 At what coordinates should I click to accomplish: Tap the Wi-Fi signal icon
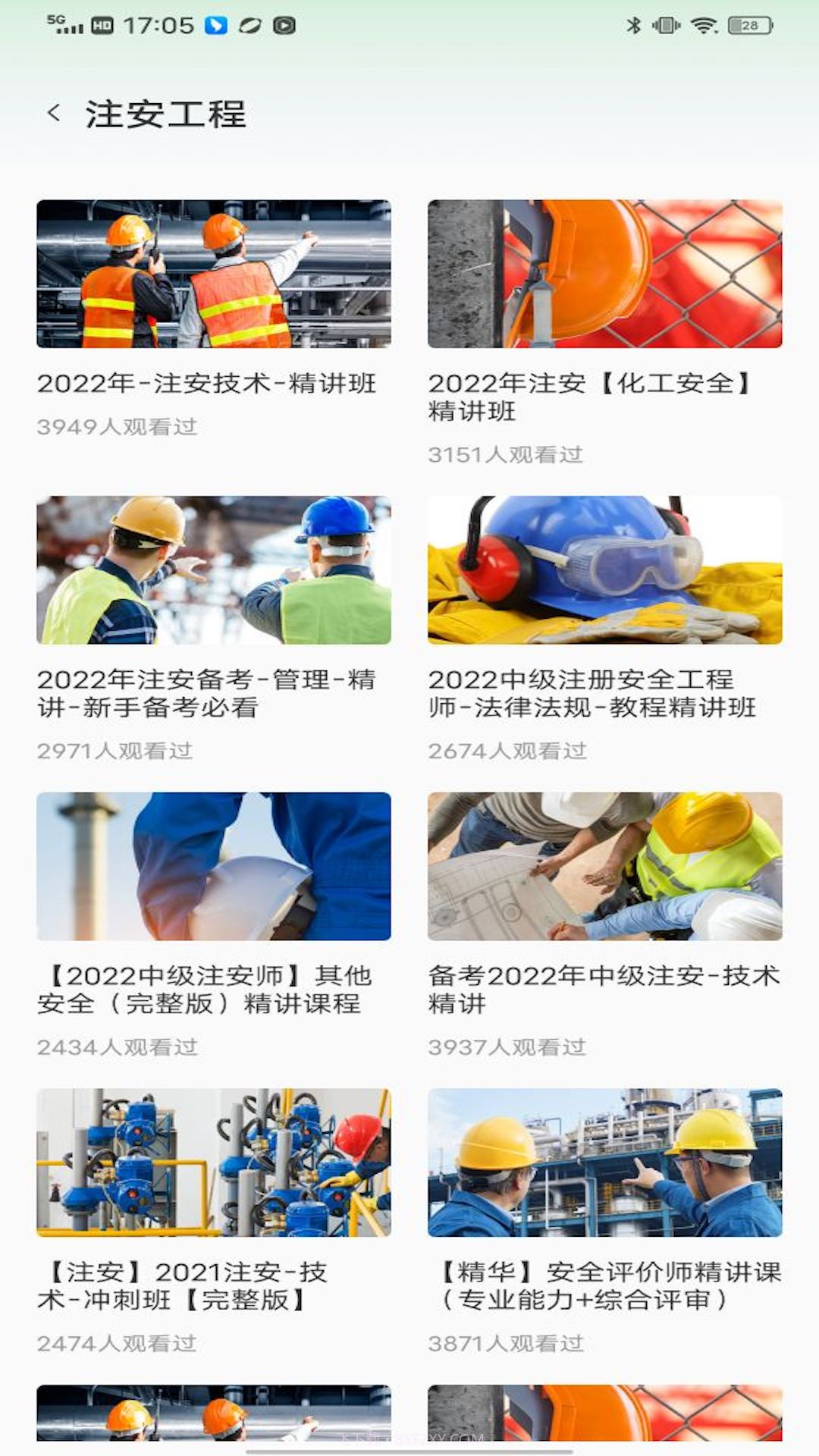pyautogui.click(x=703, y=24)
